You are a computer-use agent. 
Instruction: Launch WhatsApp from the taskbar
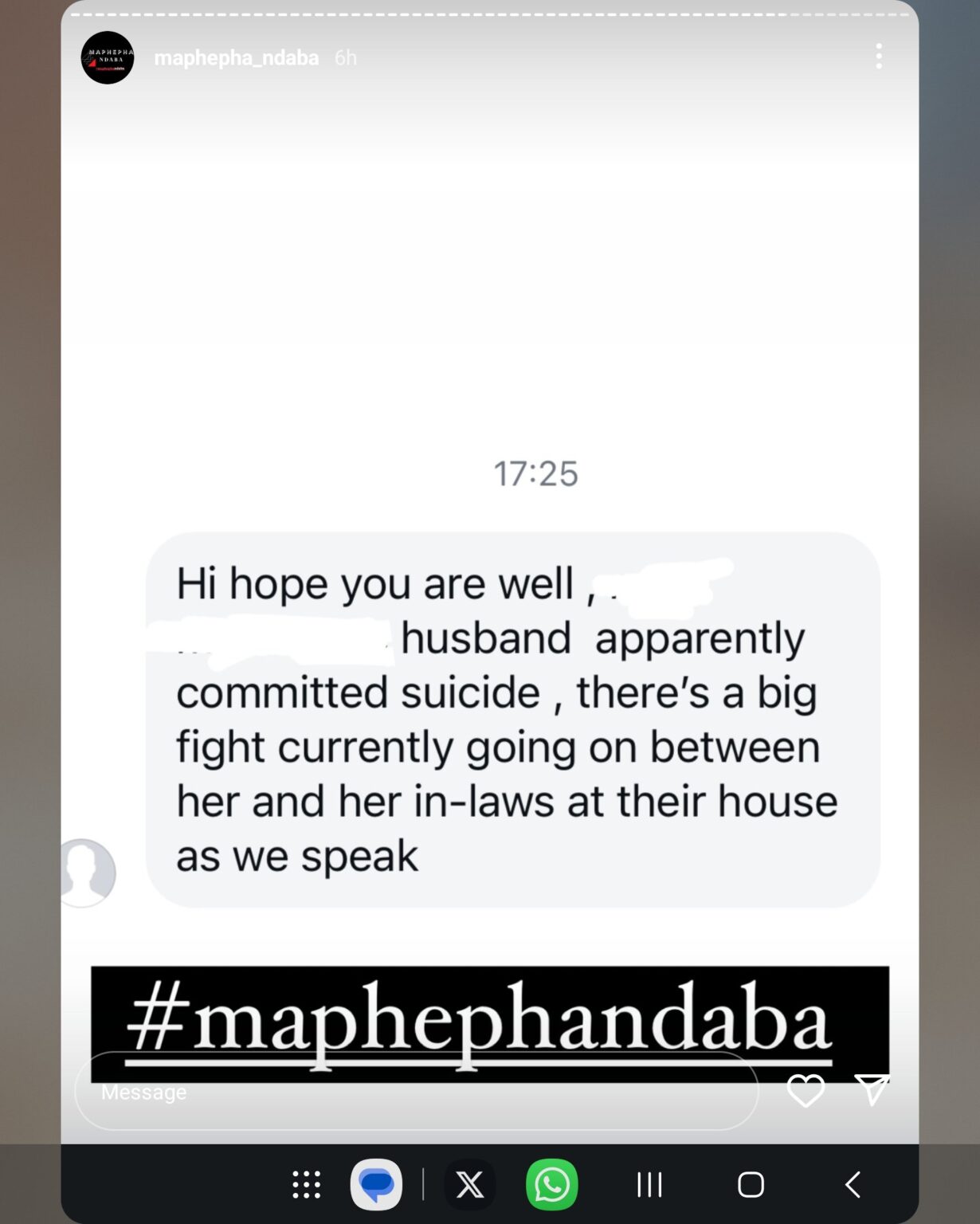coord(551,1185)
